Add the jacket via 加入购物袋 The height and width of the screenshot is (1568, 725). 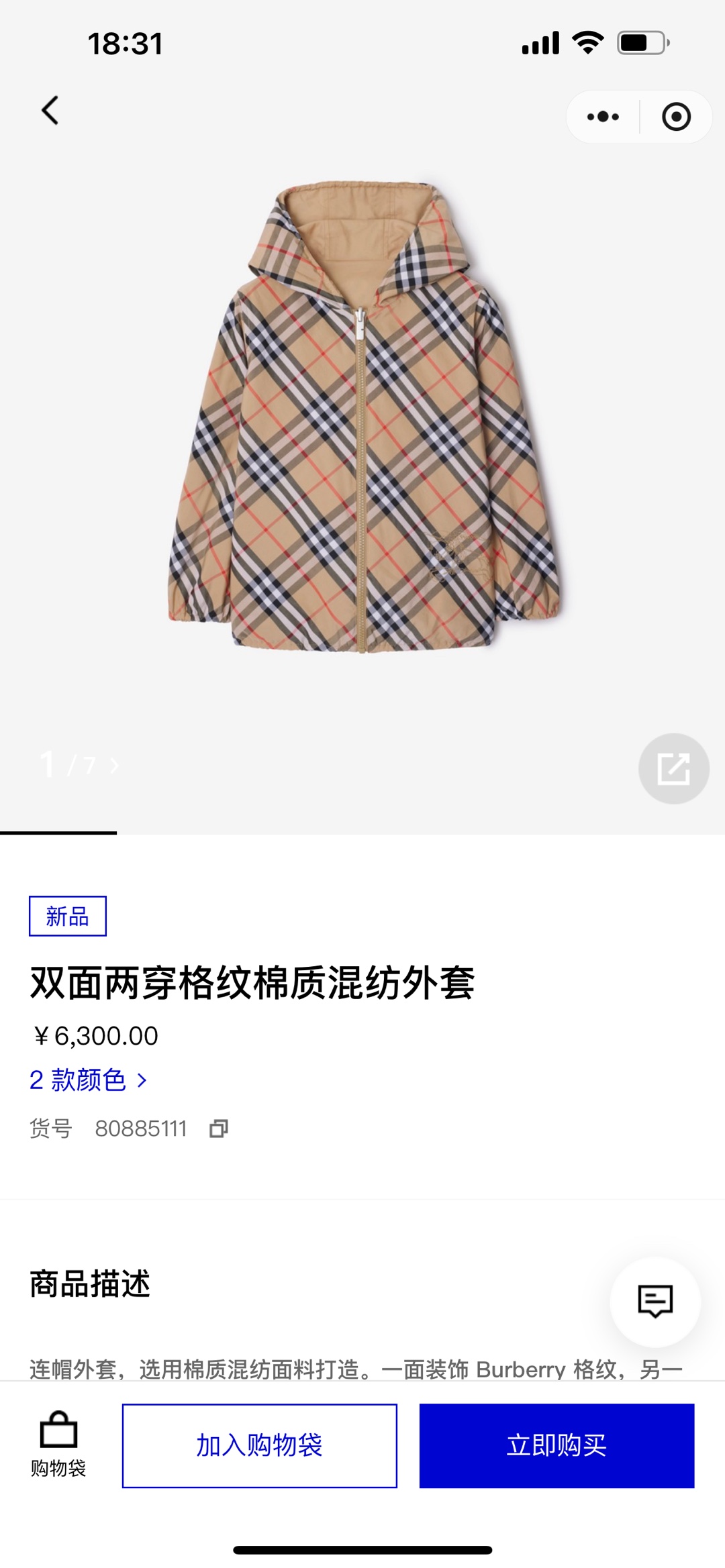pyautogui.click(x=259, y=1445)
